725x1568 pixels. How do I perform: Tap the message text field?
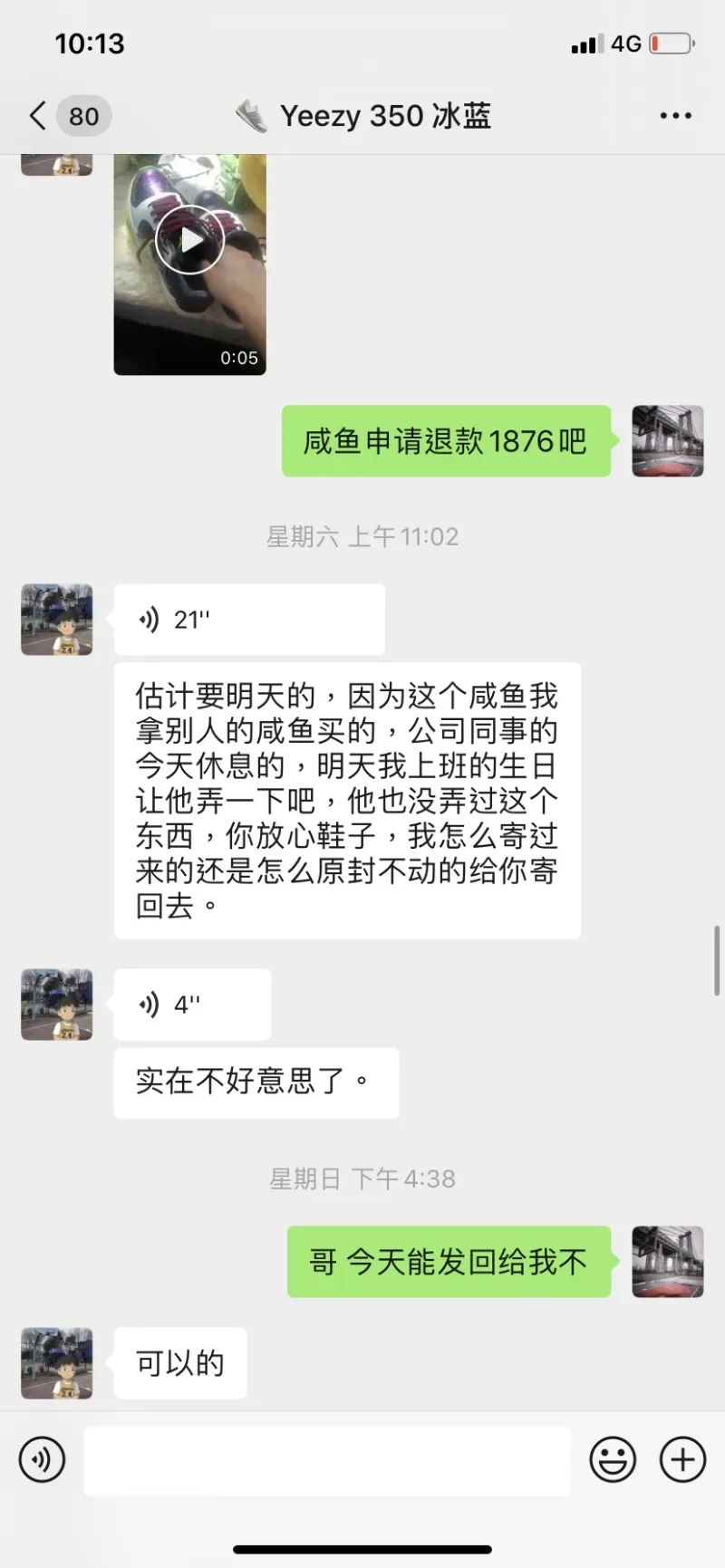coord(327,1460)
